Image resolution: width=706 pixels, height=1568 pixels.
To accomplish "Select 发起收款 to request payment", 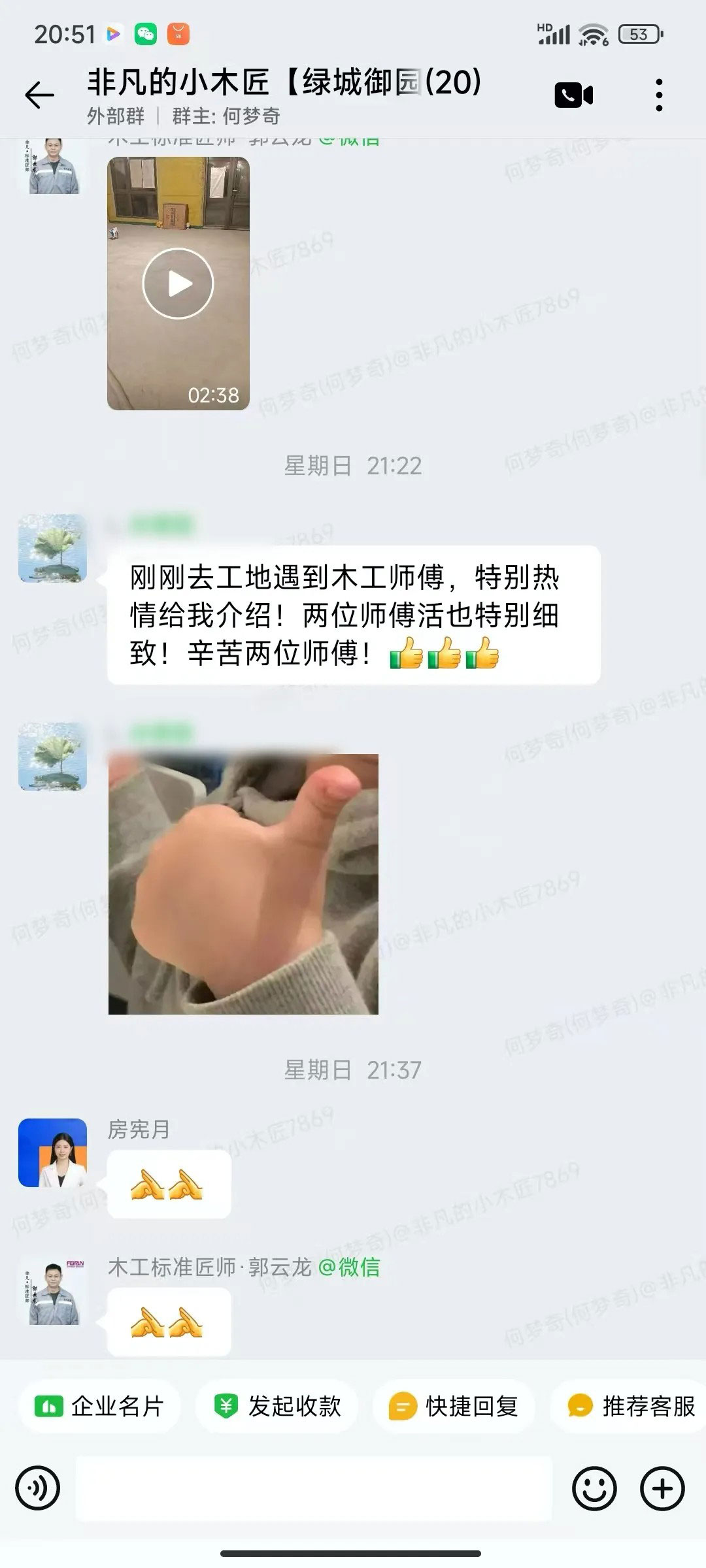I will 277,1406.
